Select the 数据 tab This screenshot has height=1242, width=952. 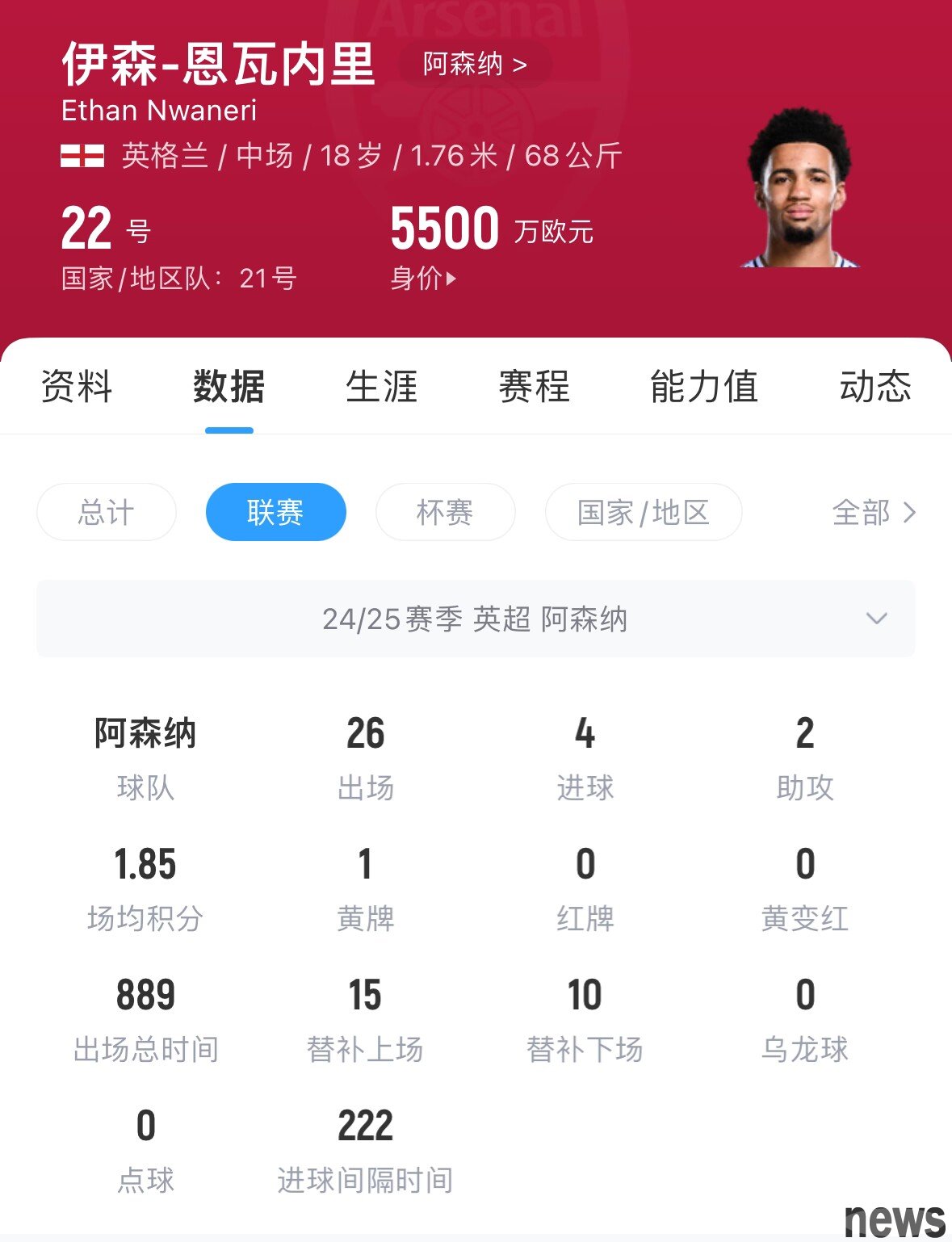coord(229,386)
